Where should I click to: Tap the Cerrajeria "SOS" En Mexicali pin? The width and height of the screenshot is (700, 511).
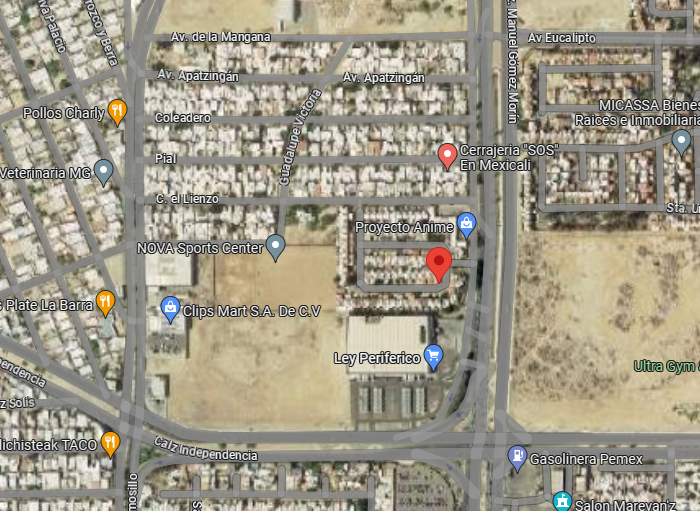(x=447, y=157)
